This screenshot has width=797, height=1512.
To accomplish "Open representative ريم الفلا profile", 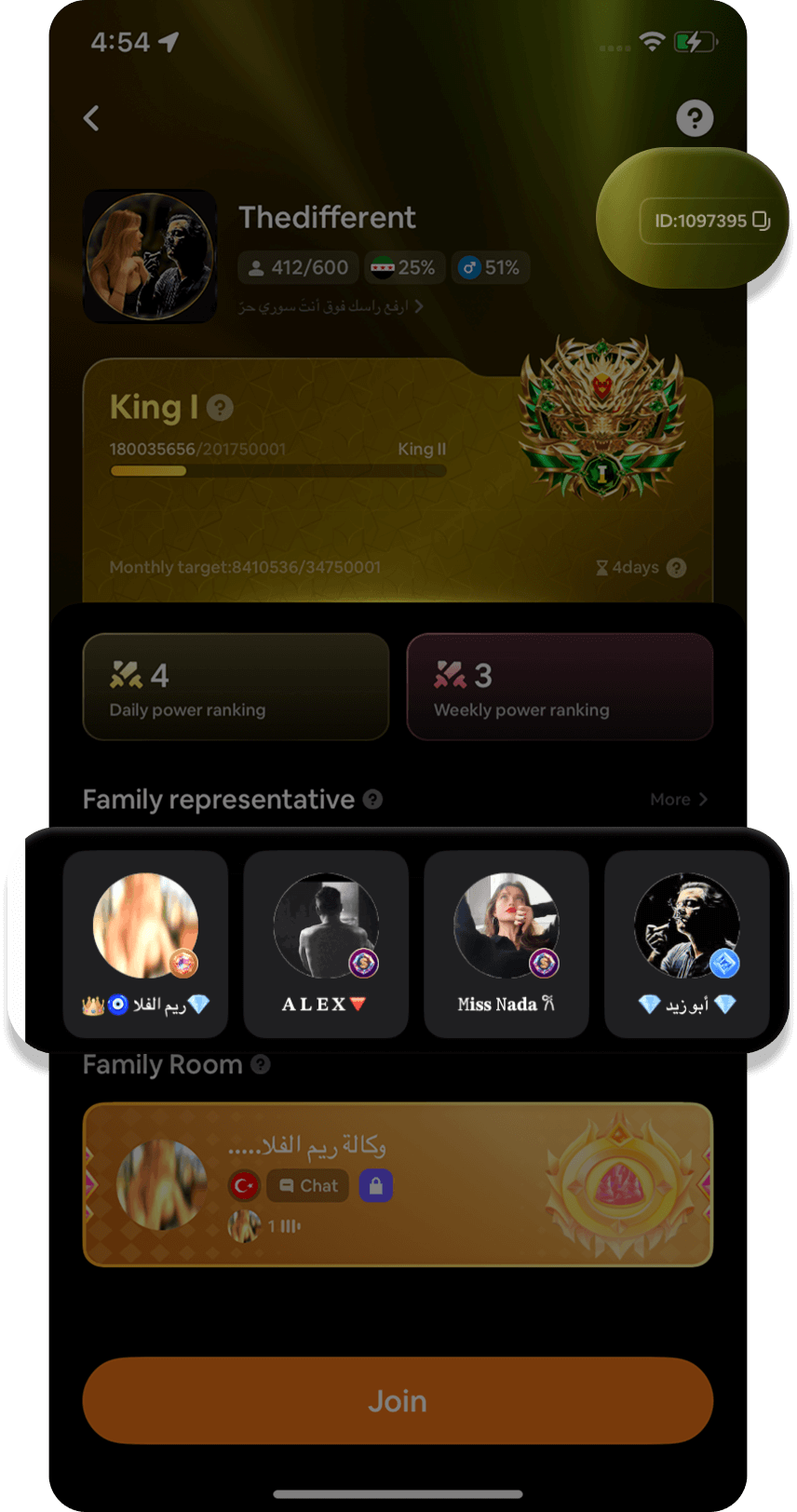I will [145, 943].
